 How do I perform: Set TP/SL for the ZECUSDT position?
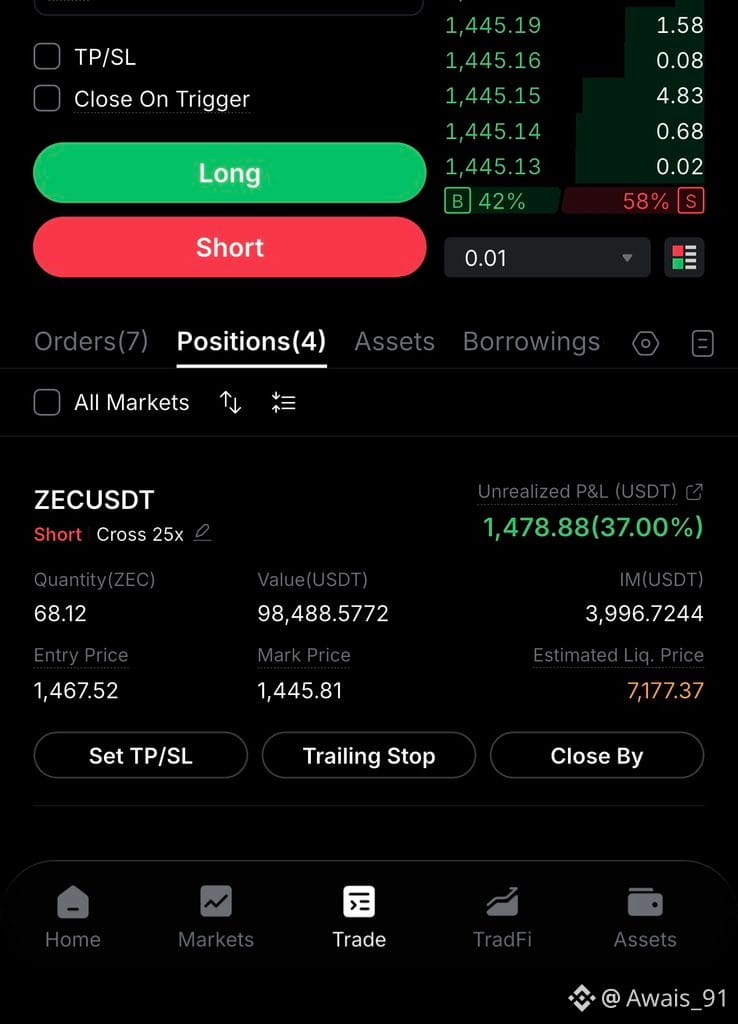pos(140,756)
